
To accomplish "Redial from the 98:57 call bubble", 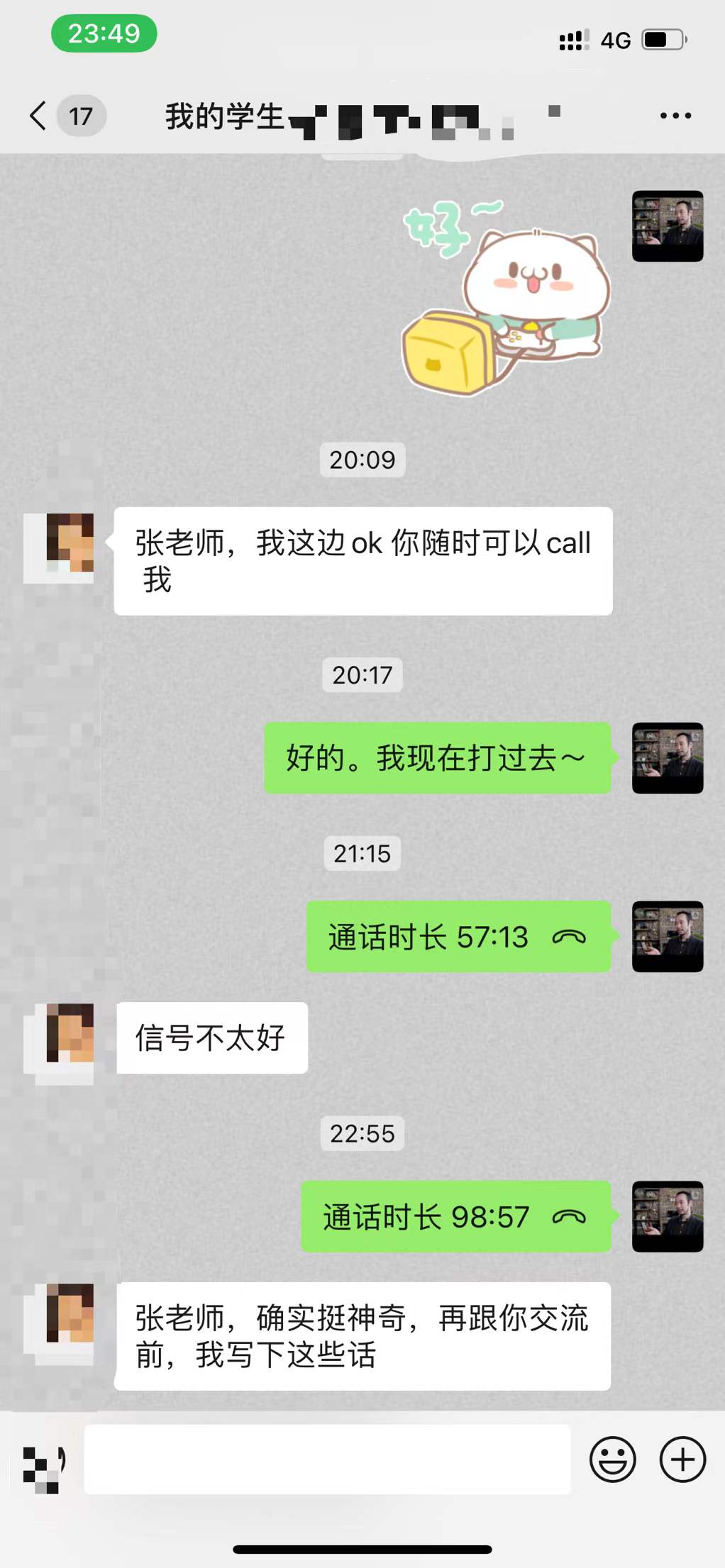I will pyautogui.click(x=455, y=1217).
